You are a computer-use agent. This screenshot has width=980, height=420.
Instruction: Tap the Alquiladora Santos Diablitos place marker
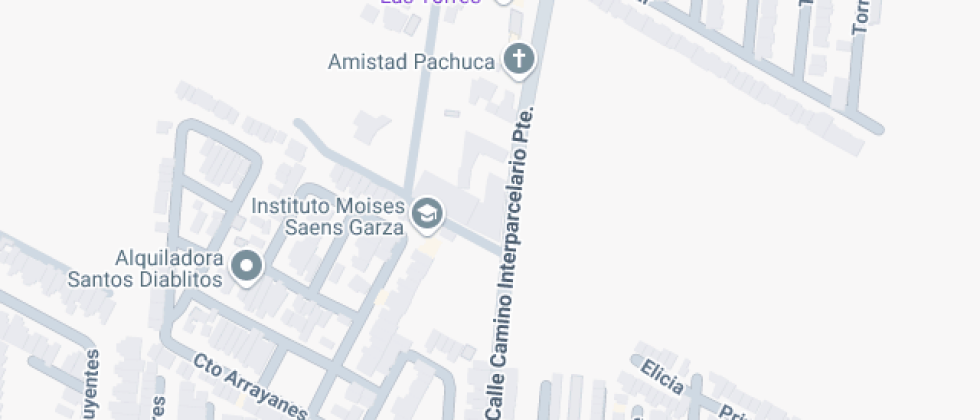click(246, 266)
